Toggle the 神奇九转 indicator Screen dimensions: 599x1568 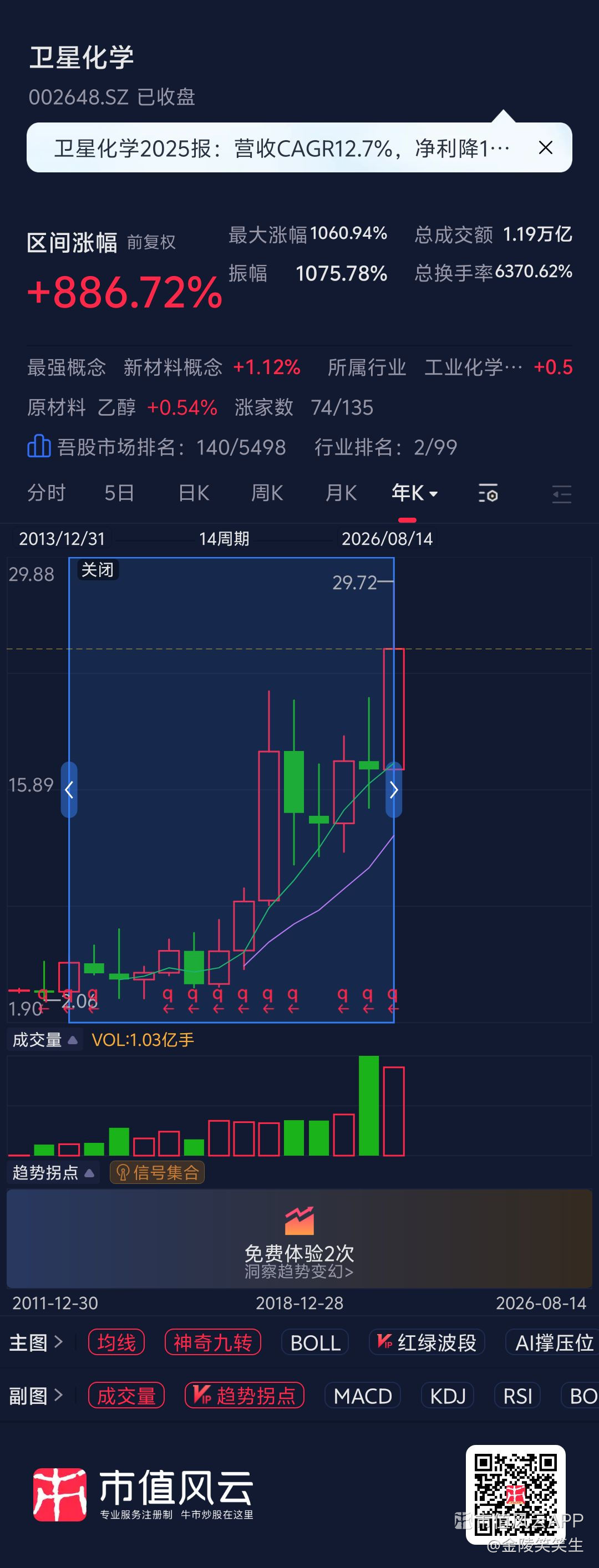tap(212, 1342)
